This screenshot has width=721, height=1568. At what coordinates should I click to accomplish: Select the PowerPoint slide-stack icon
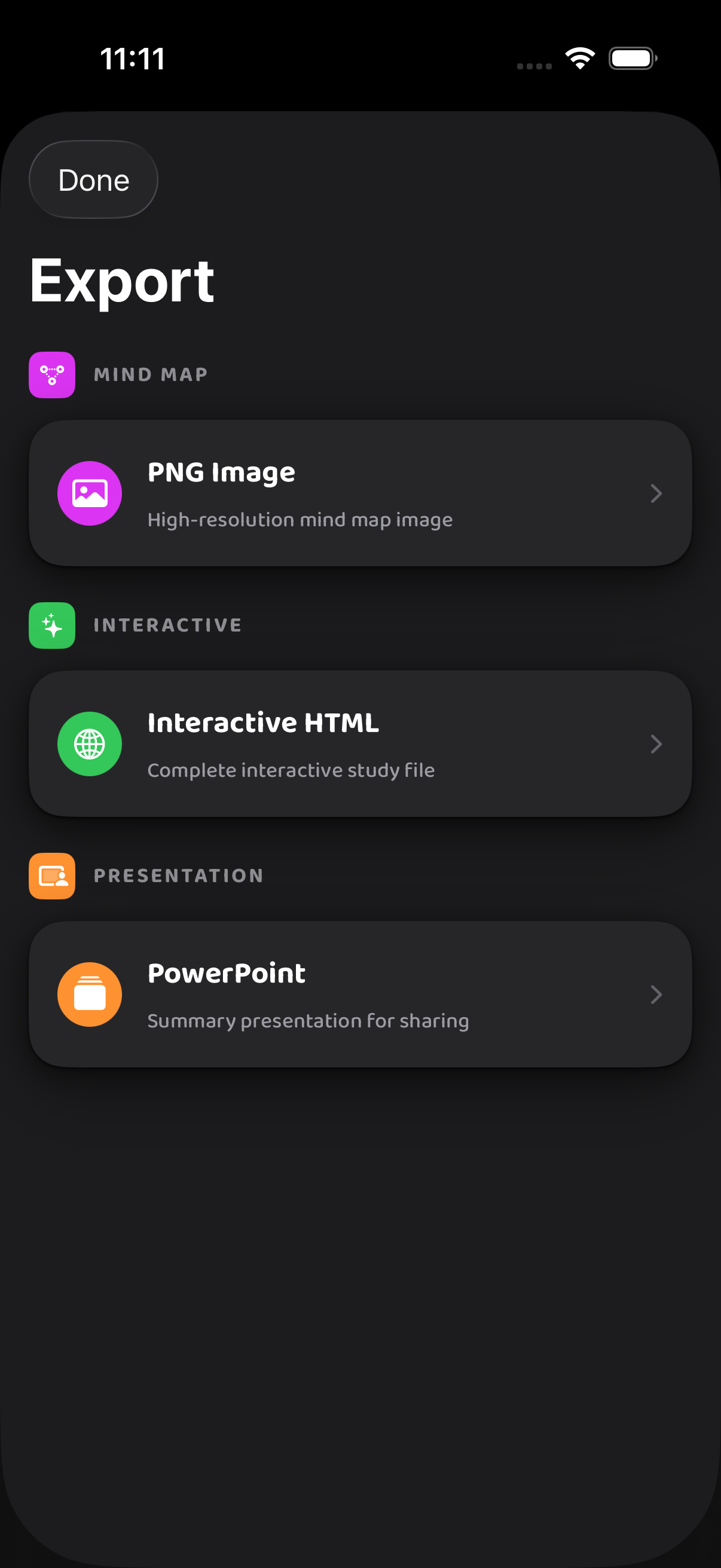(x=90, y=994)
